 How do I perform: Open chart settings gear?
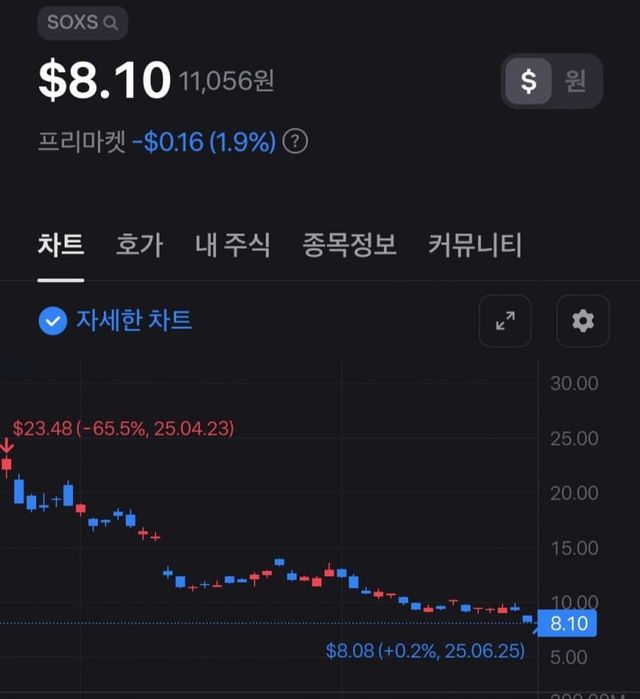583,321
